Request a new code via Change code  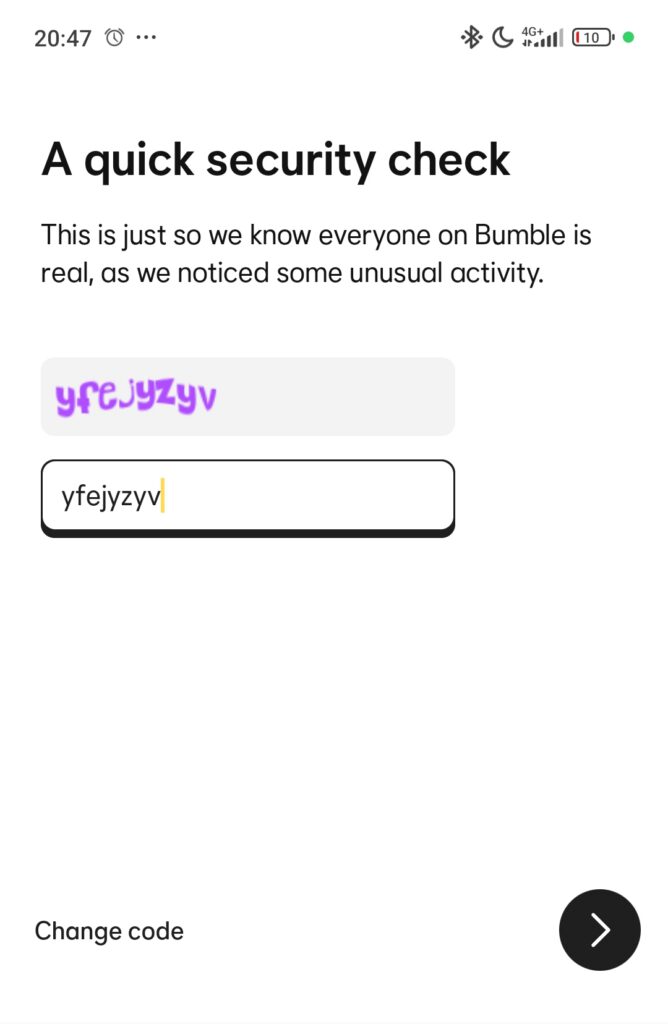109,931
